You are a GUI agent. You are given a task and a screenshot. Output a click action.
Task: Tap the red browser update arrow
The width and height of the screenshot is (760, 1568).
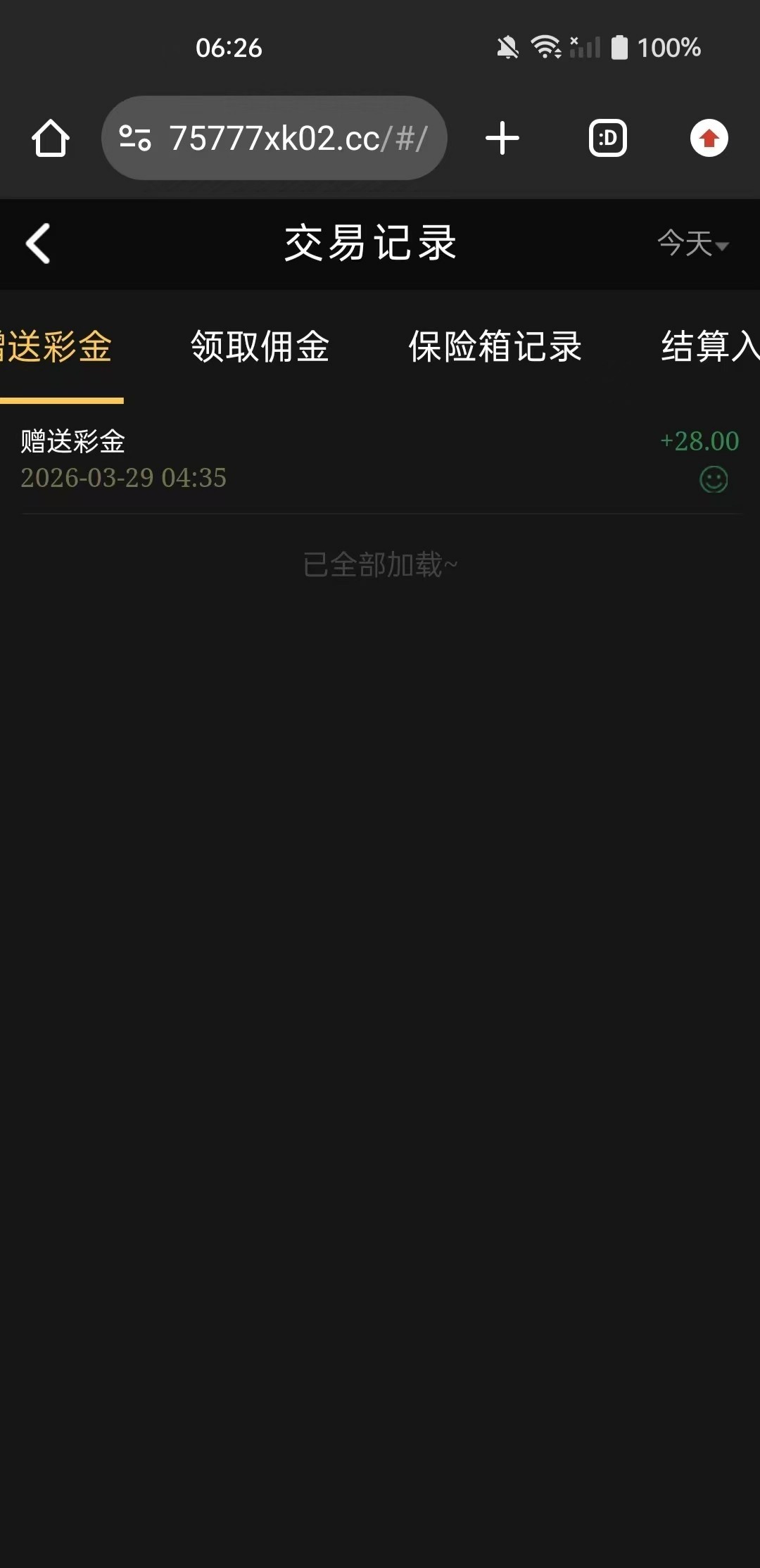[709, 138]
